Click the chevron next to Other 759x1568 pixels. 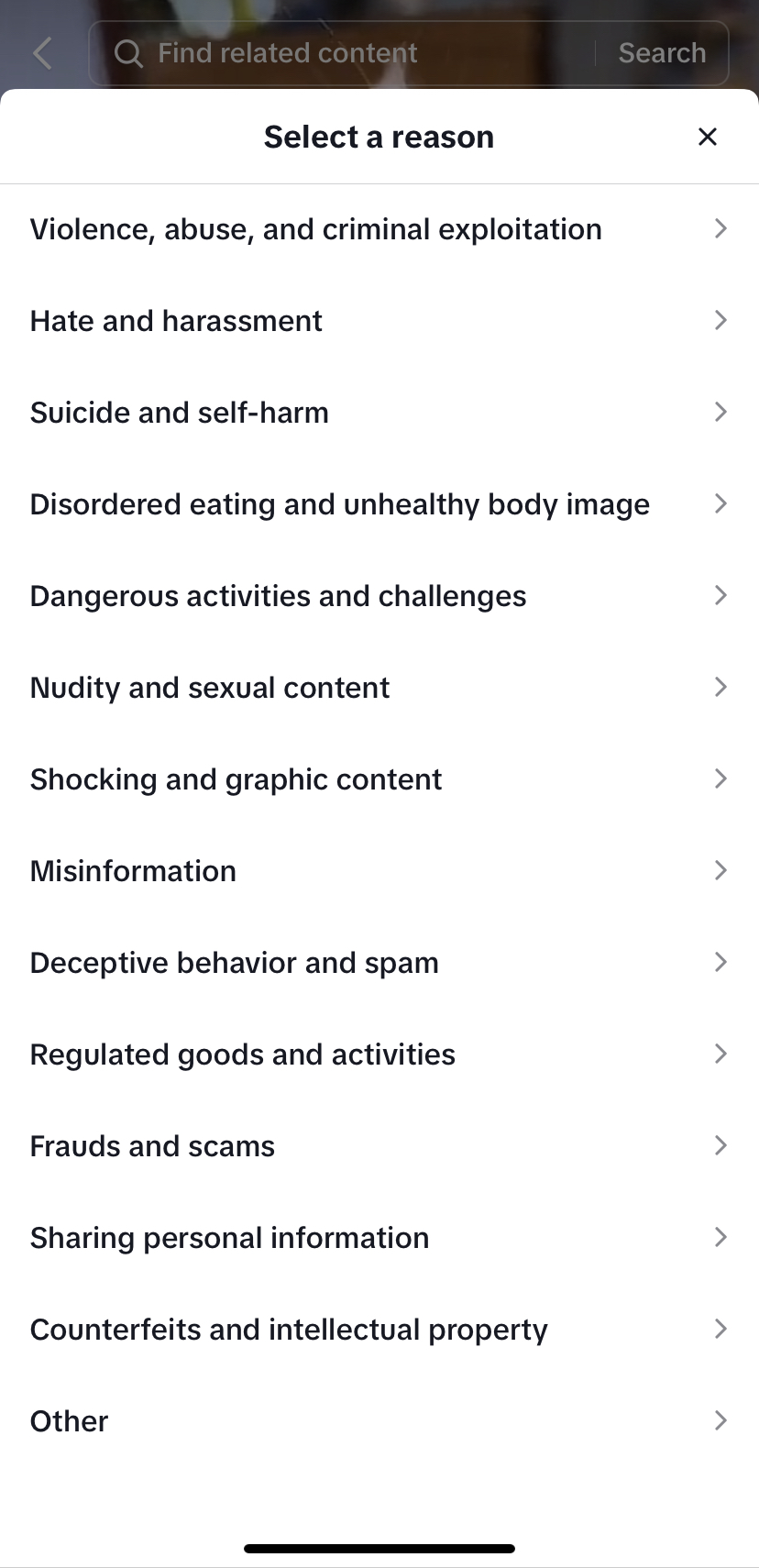coord(720,1420)
